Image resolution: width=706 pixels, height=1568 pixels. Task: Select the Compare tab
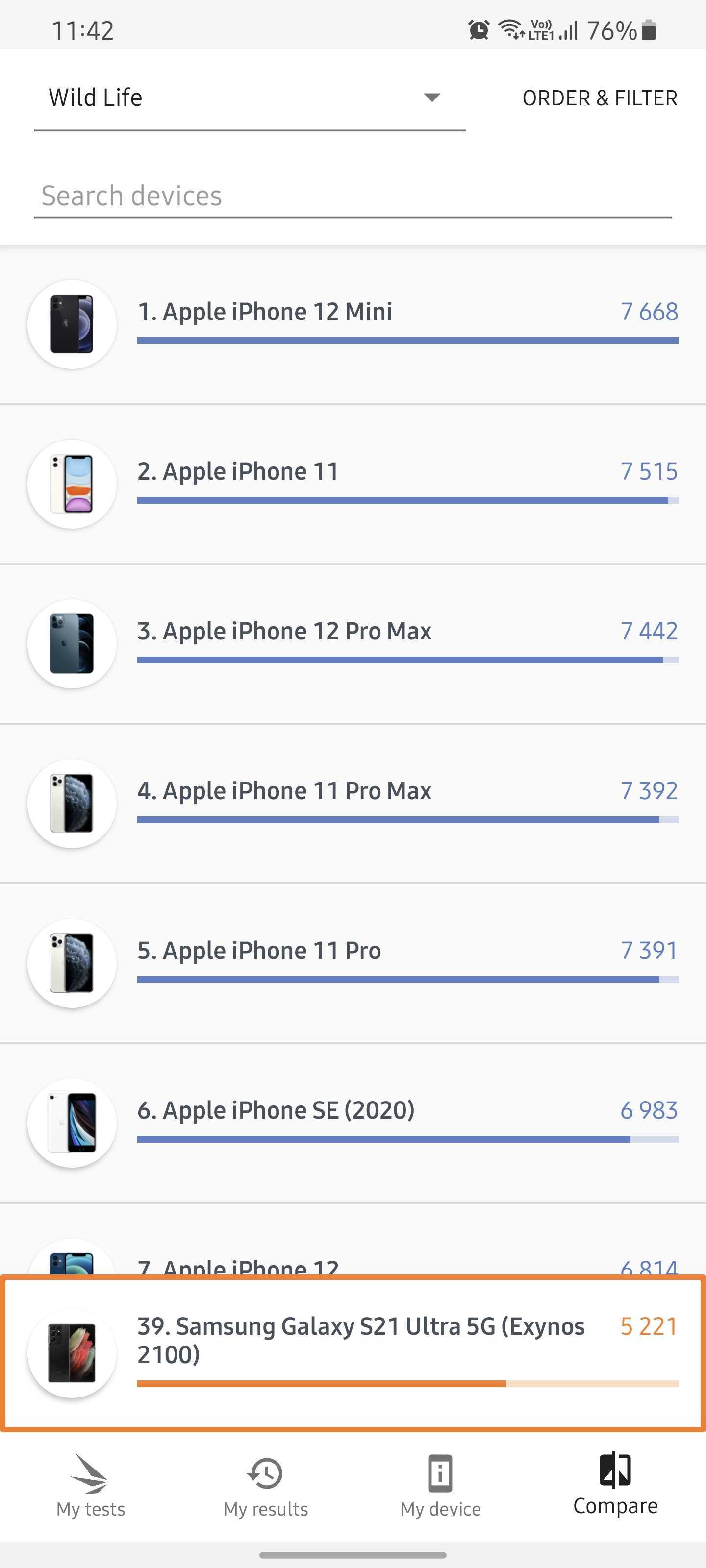pyautogui.click(x=615, y=1485)
